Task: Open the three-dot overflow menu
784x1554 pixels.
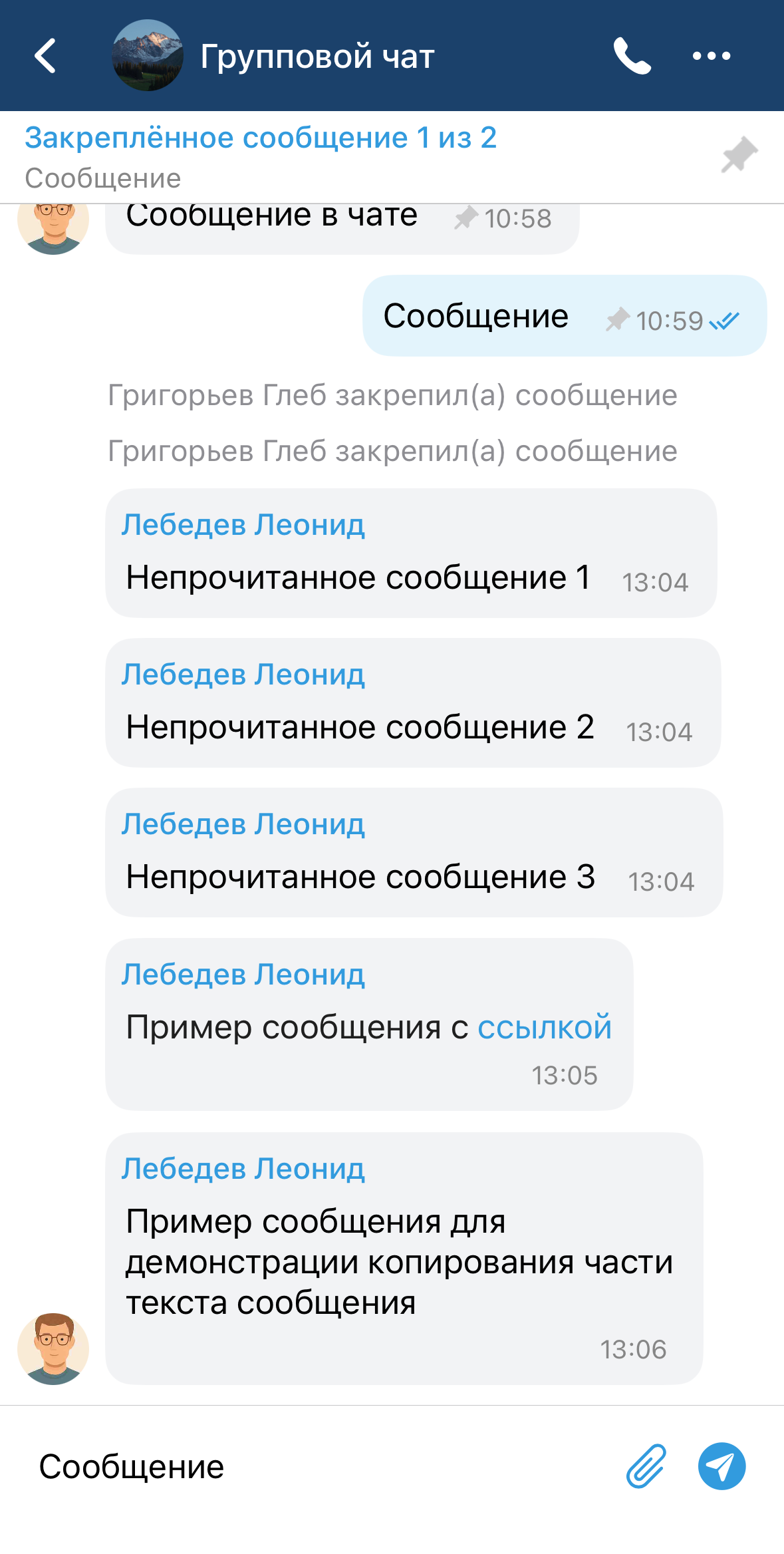Action: (x=711, y=56)
